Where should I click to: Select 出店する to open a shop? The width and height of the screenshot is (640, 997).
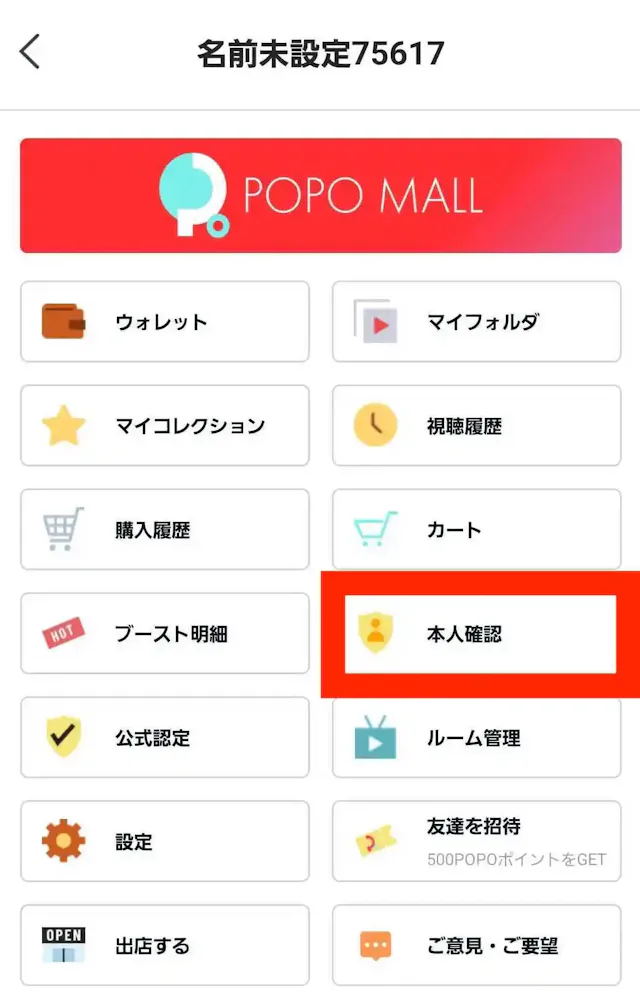165,945
